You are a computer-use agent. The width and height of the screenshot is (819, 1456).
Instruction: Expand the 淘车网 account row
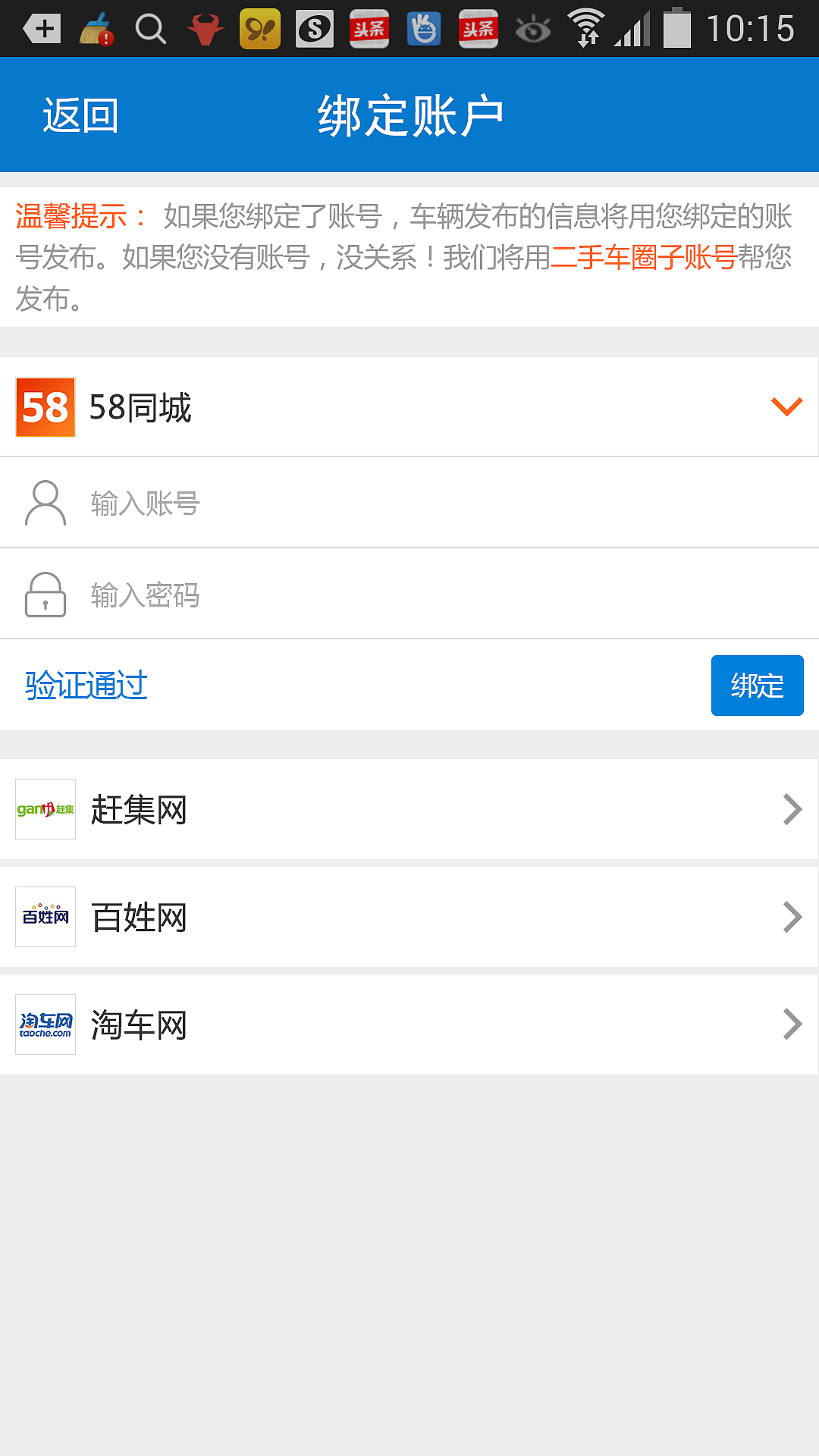tap(409, 1025)
